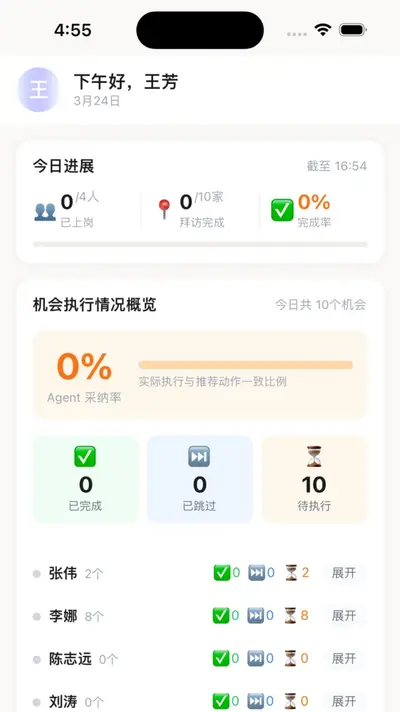
Task: Expand 张伟's opportunity list
Action: tap(344, 573)
